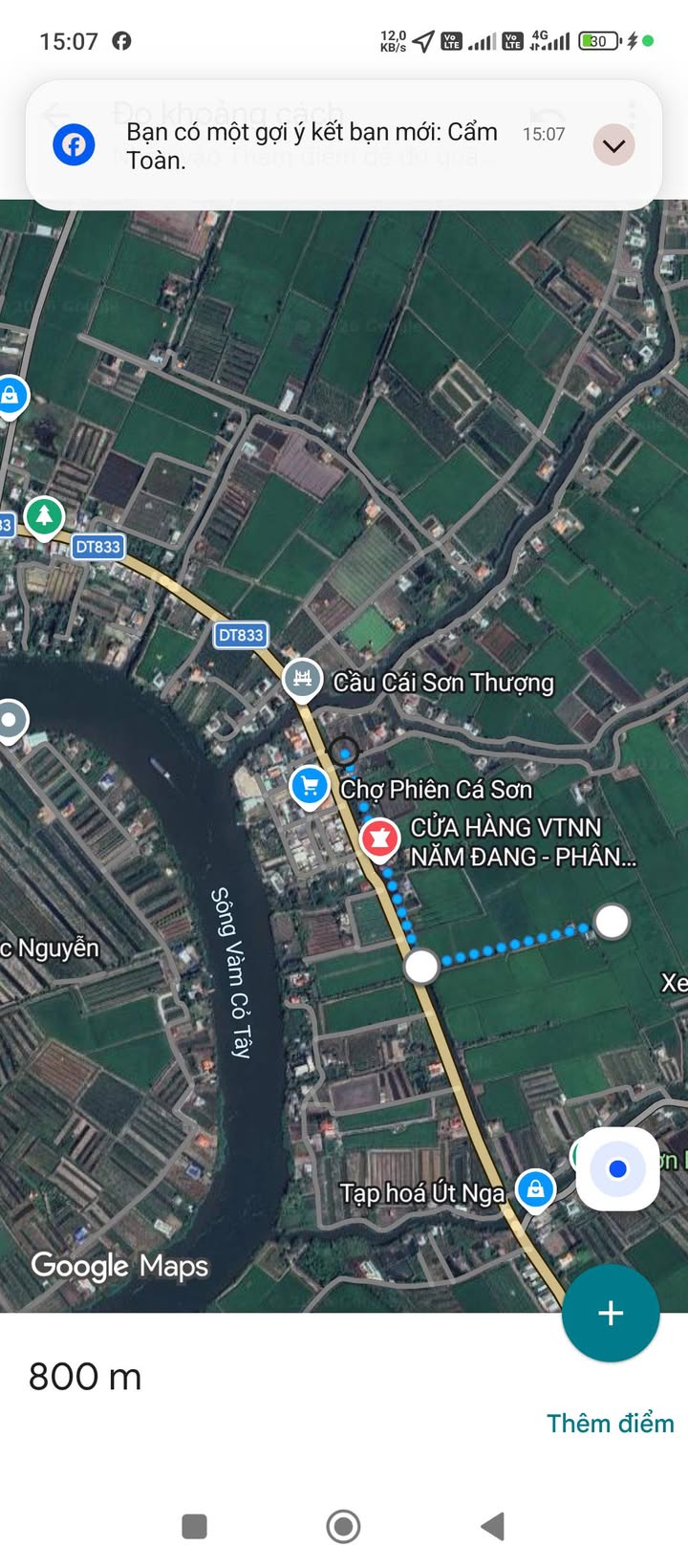Expand the Facebook friend suggestion notification

point(613,145)
